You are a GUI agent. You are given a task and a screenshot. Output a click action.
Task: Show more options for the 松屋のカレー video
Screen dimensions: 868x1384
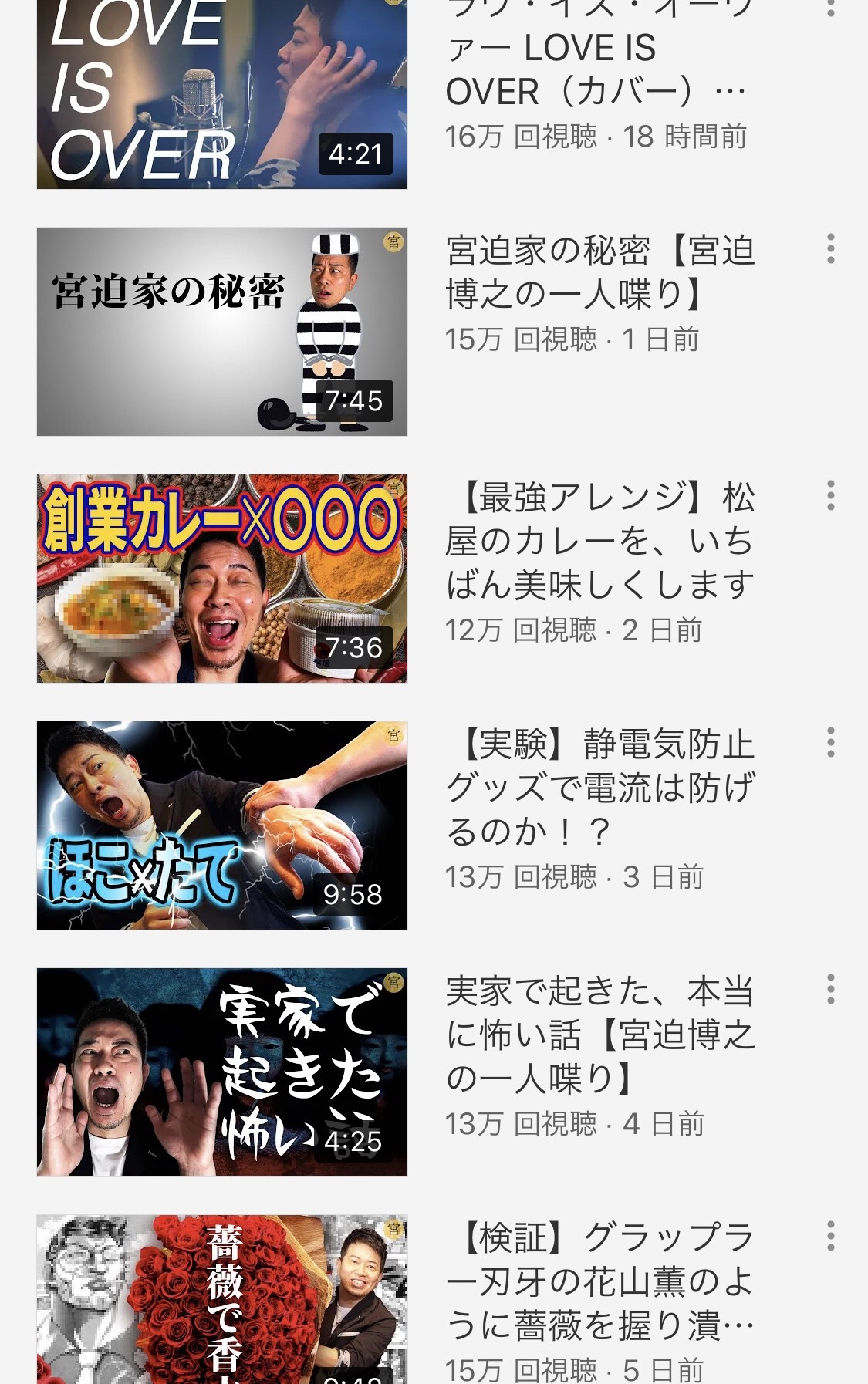(830, 495)
